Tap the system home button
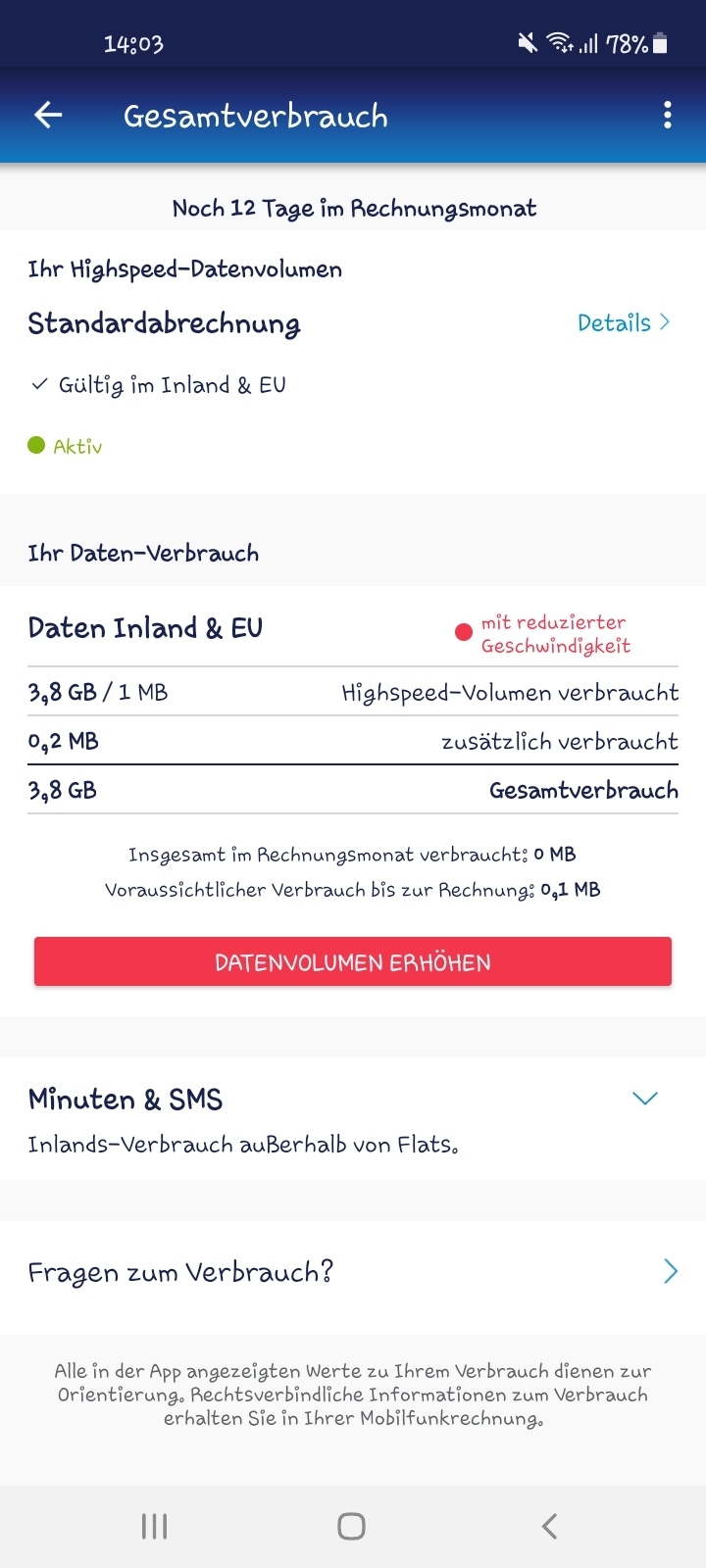The width and height of the screenshot is (706, 1568). tap(351, 1526)
